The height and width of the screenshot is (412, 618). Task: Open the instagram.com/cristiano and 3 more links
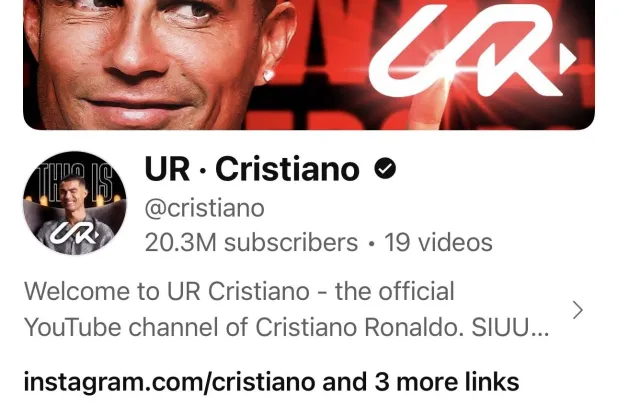pos(271,382)
